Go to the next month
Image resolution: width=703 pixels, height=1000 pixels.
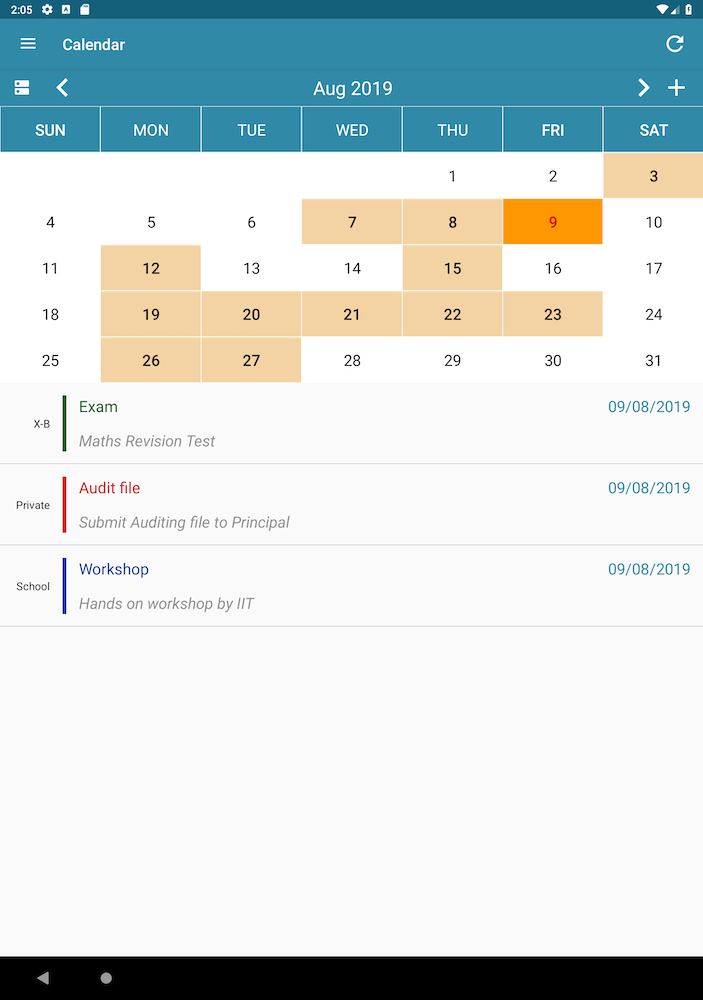643,88
